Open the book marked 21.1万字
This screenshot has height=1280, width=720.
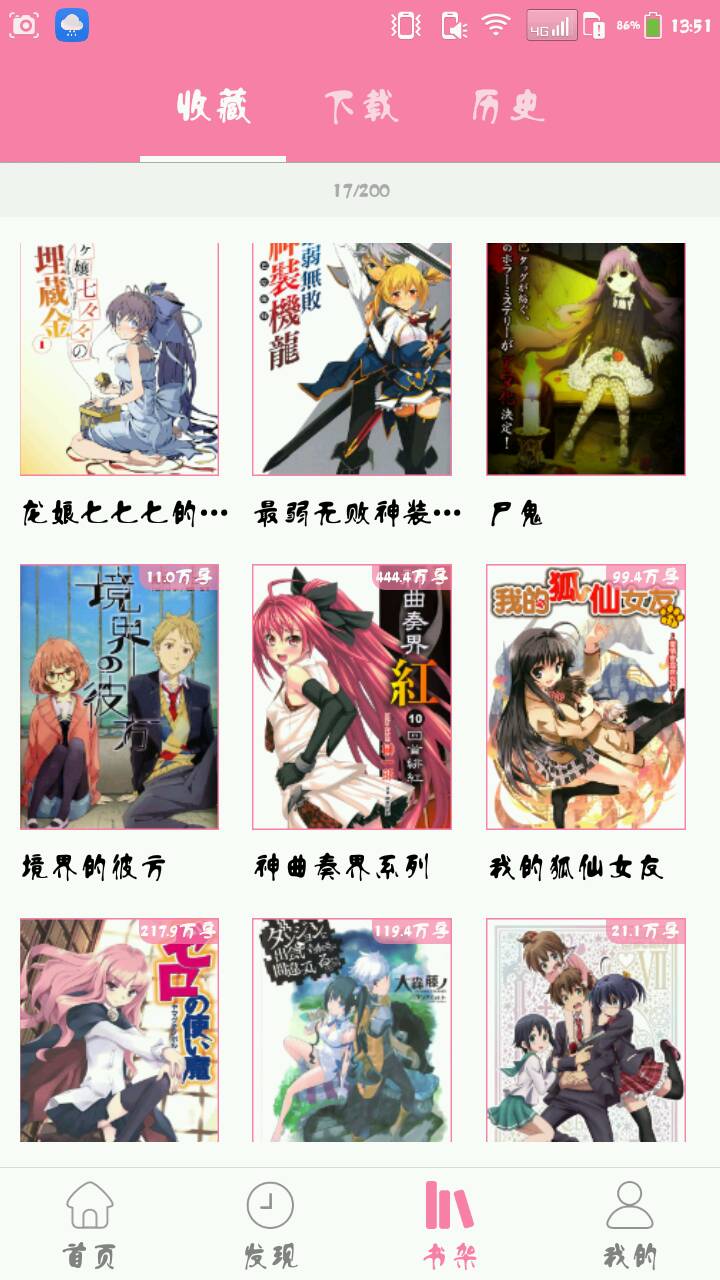click(586, 1030)
